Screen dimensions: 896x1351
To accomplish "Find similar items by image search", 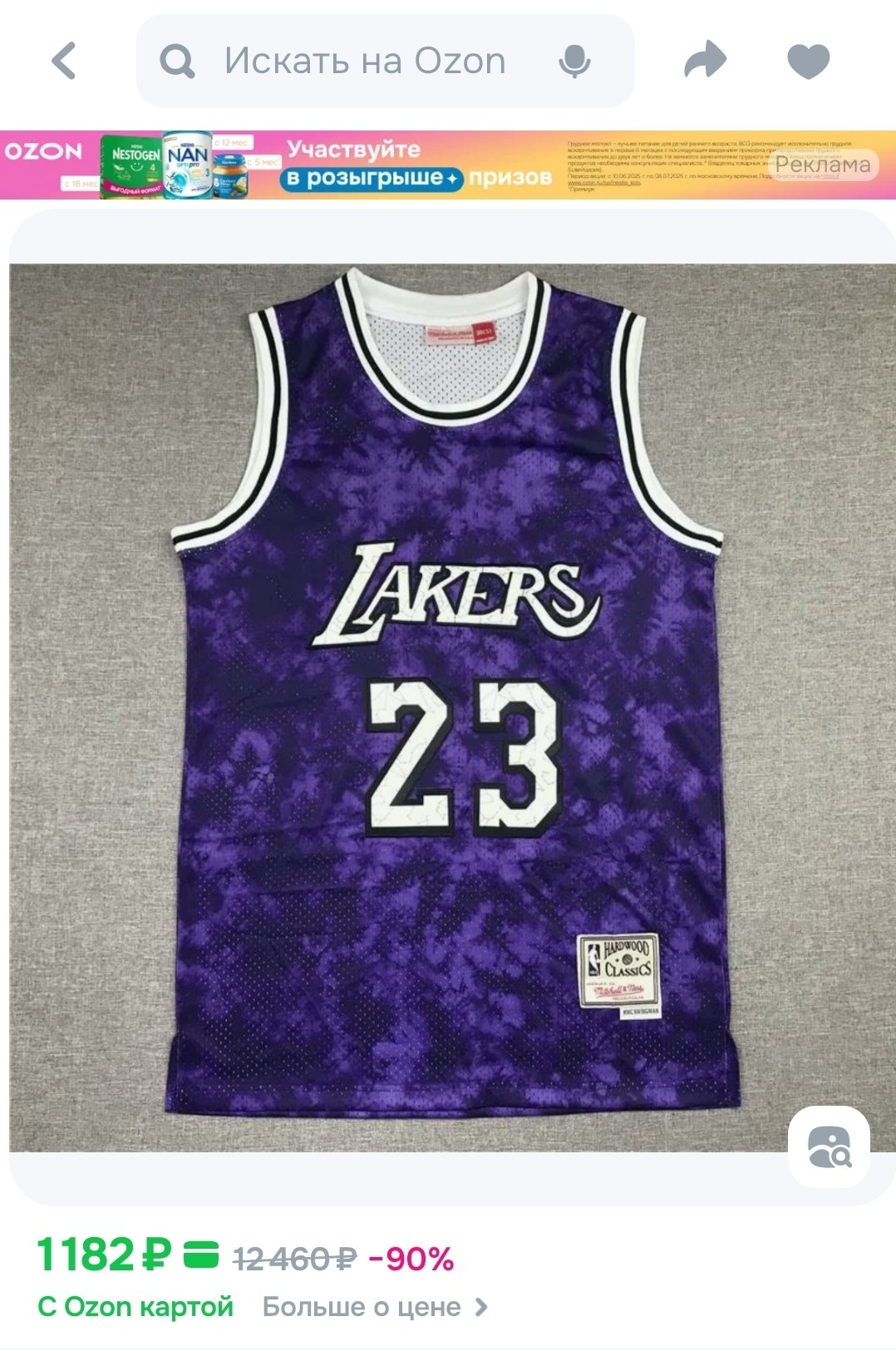I will [829, 1147].
